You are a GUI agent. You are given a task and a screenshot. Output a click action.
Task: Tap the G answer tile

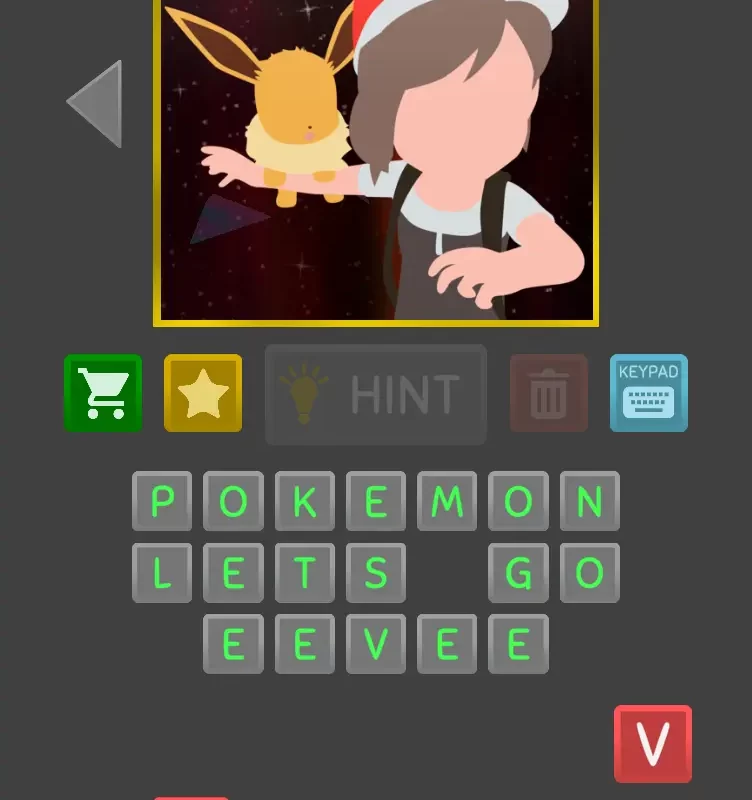[x=518, y=573]
